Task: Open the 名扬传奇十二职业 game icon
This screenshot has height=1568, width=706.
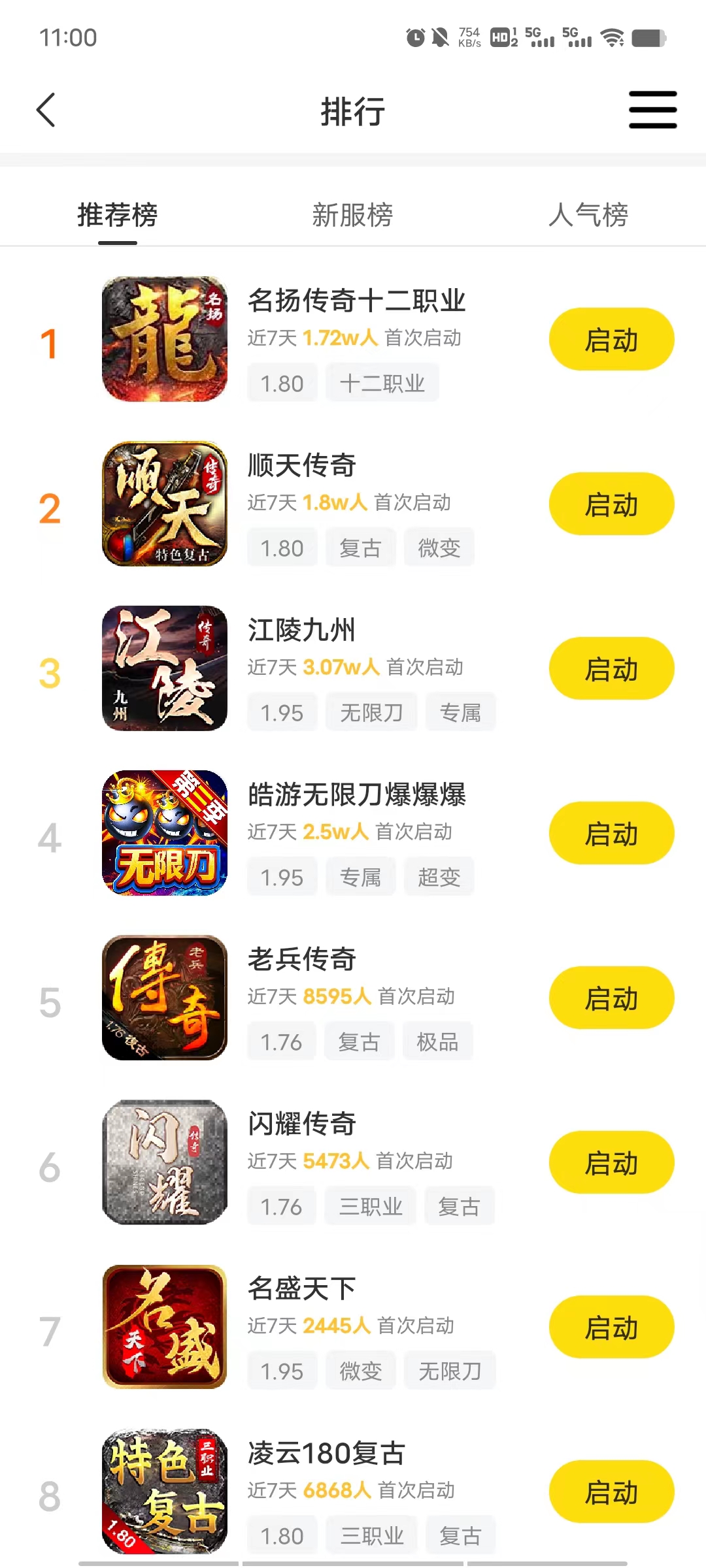Action: point(165,340)
